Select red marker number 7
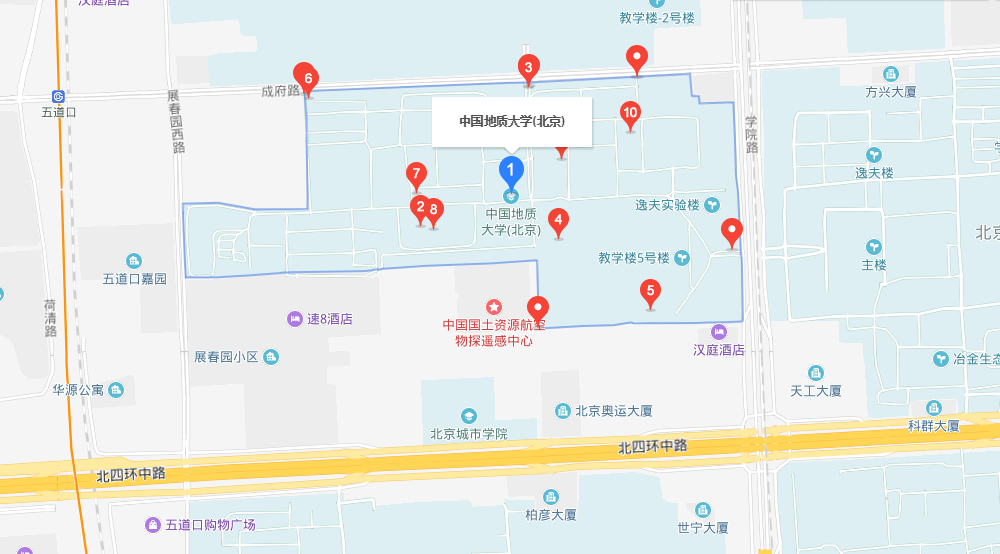The width and height of the screenshot is (1000, 554). click(x=417, y=174)
